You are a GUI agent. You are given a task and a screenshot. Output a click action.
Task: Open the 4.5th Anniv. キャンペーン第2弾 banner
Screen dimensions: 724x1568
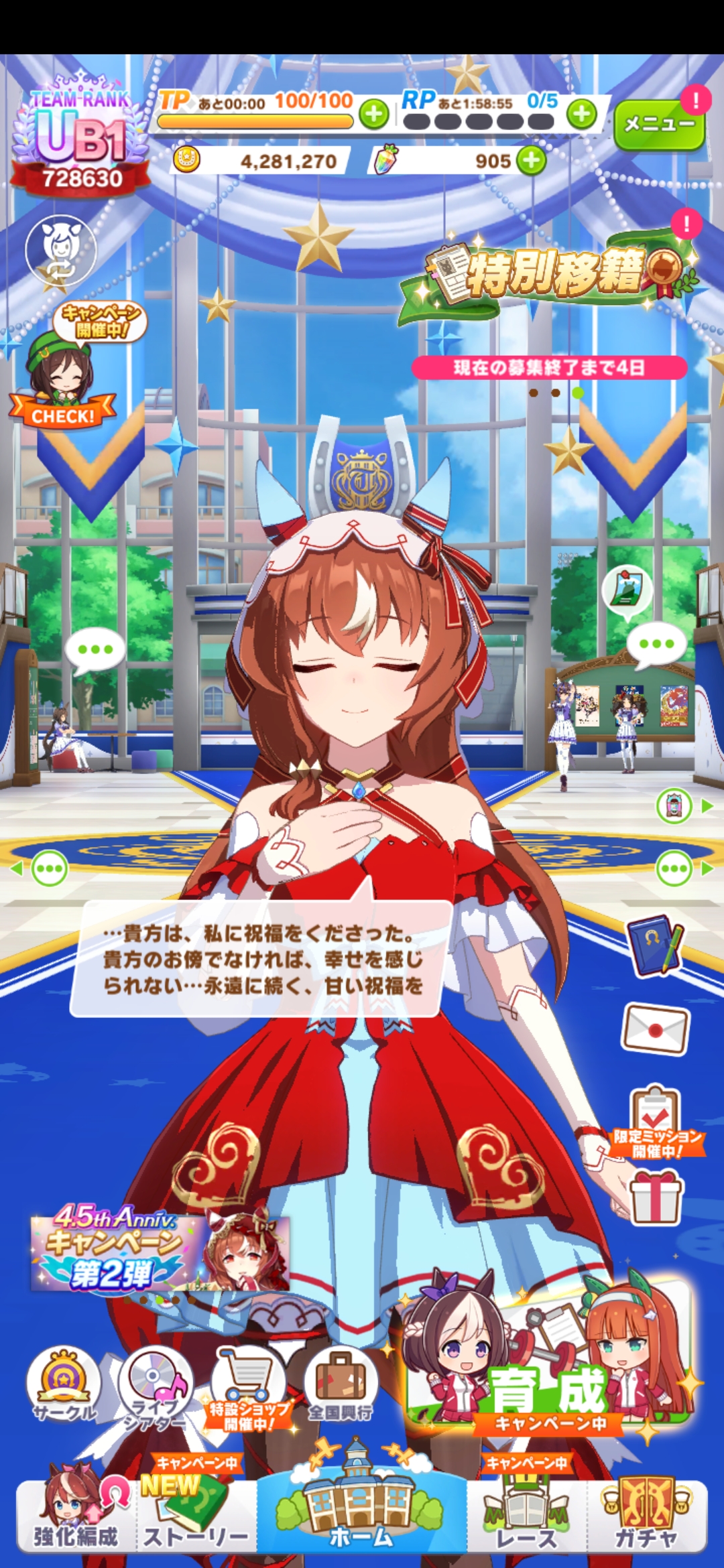pos(160,1248)
